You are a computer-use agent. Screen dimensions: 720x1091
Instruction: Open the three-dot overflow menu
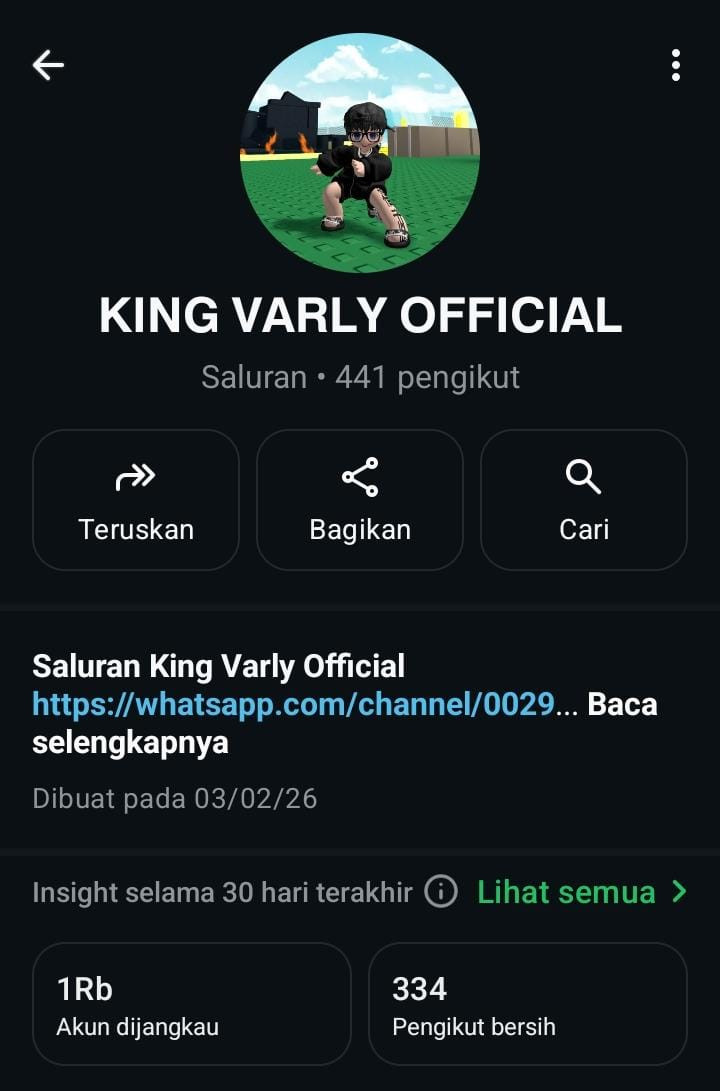[x=676, y=66]
